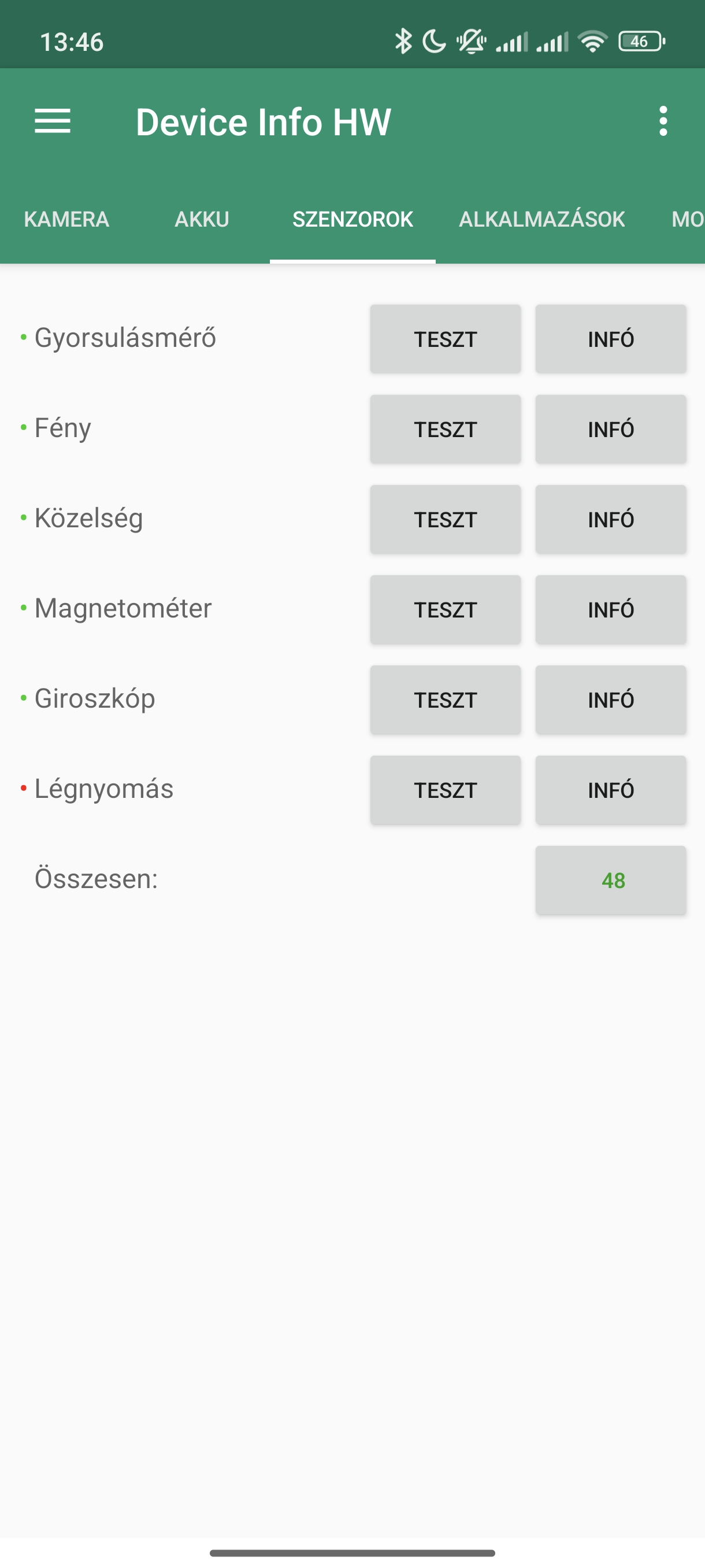View INFÓ for Közelség
This screenshot has width=705, height=1568.
(x=611, y=519)
